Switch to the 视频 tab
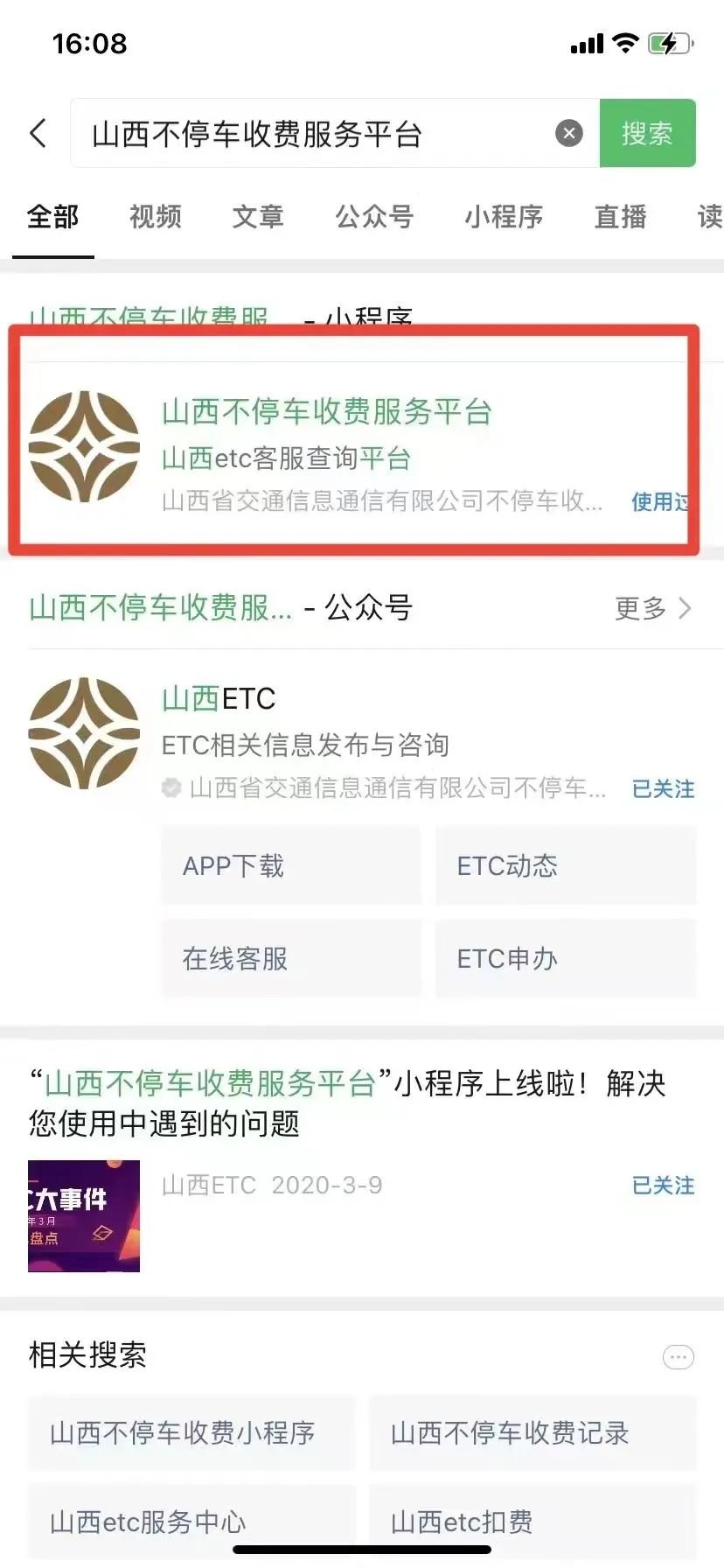 (x=156, y=216)
